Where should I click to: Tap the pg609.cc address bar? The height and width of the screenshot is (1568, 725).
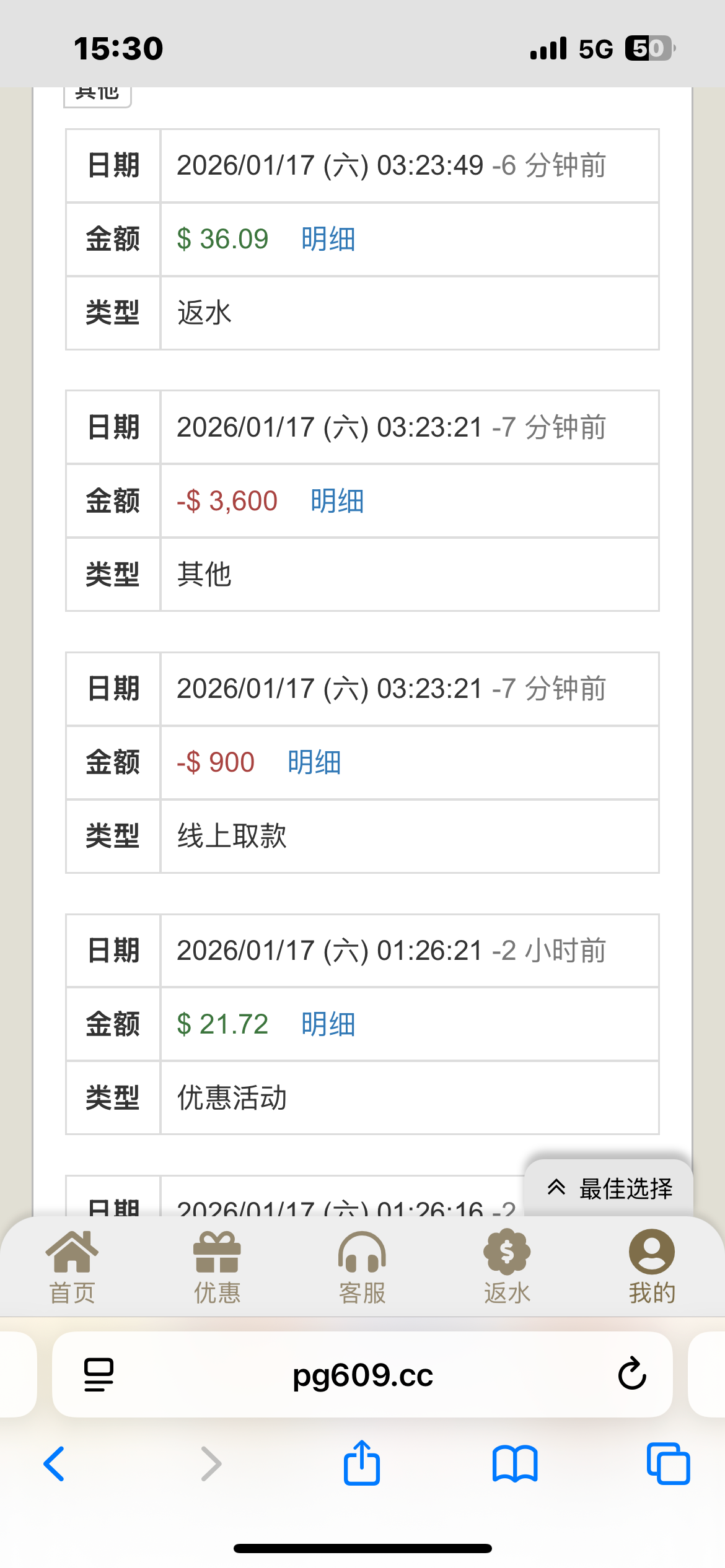[362, 1375]
